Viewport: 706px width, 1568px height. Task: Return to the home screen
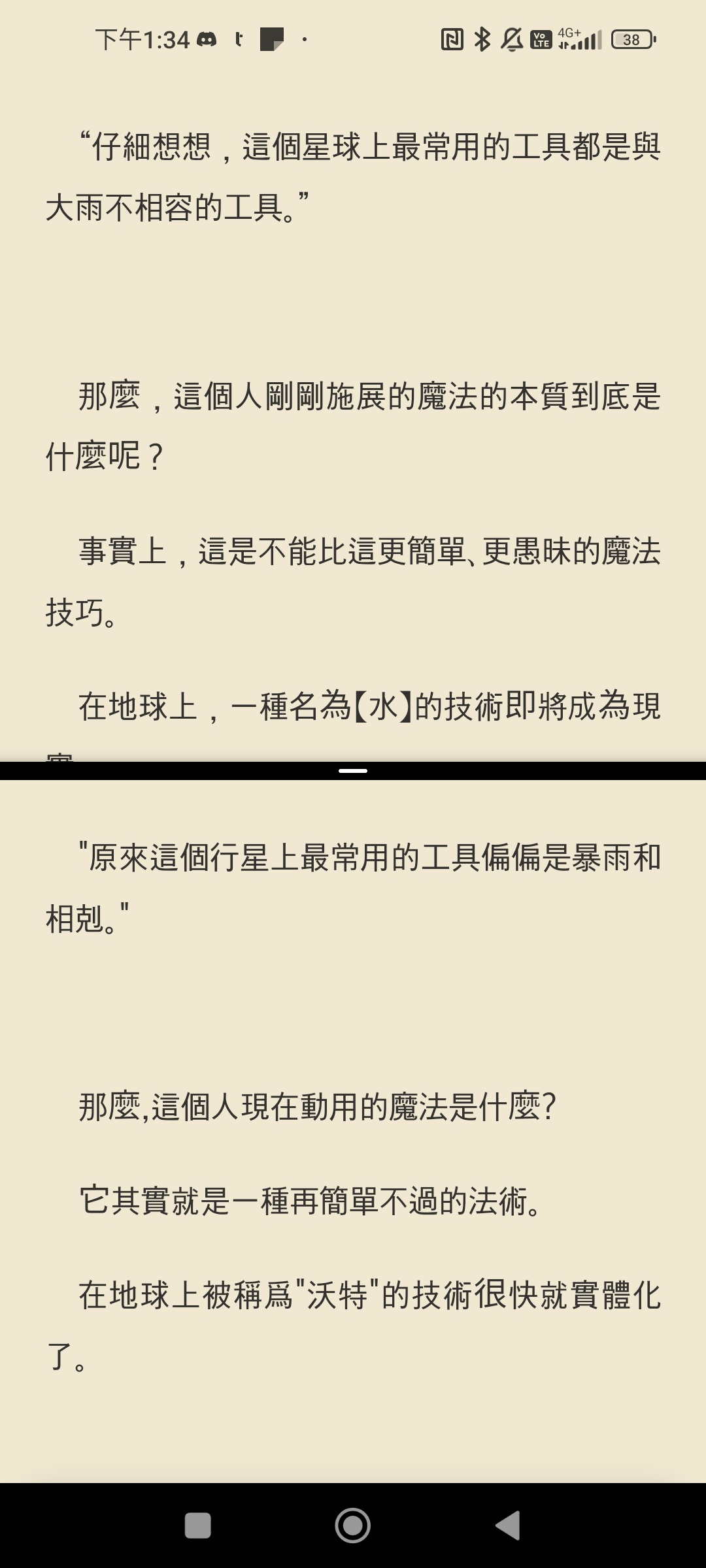pyautogui.click(x=353, y=1526)
